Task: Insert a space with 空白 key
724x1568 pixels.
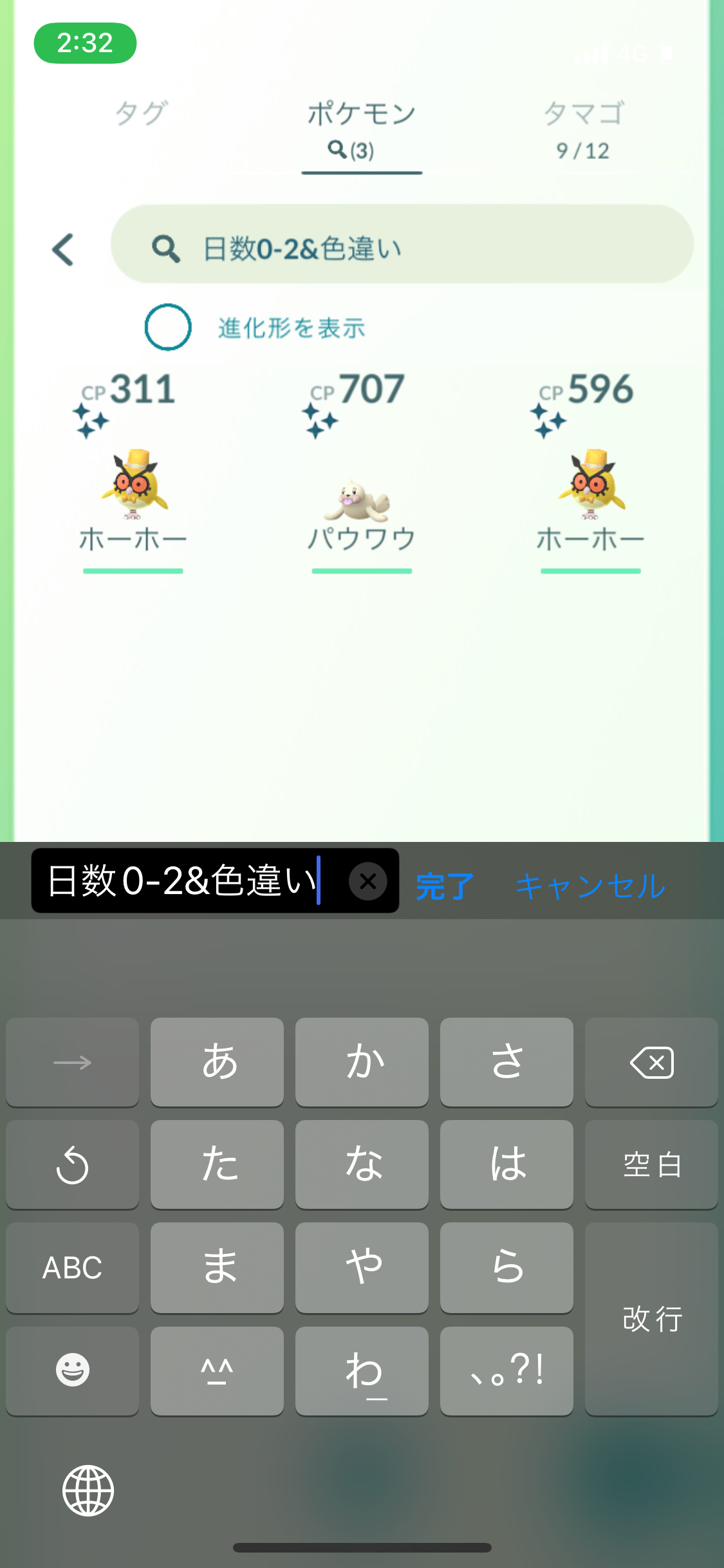Action: coord(651,1165)
